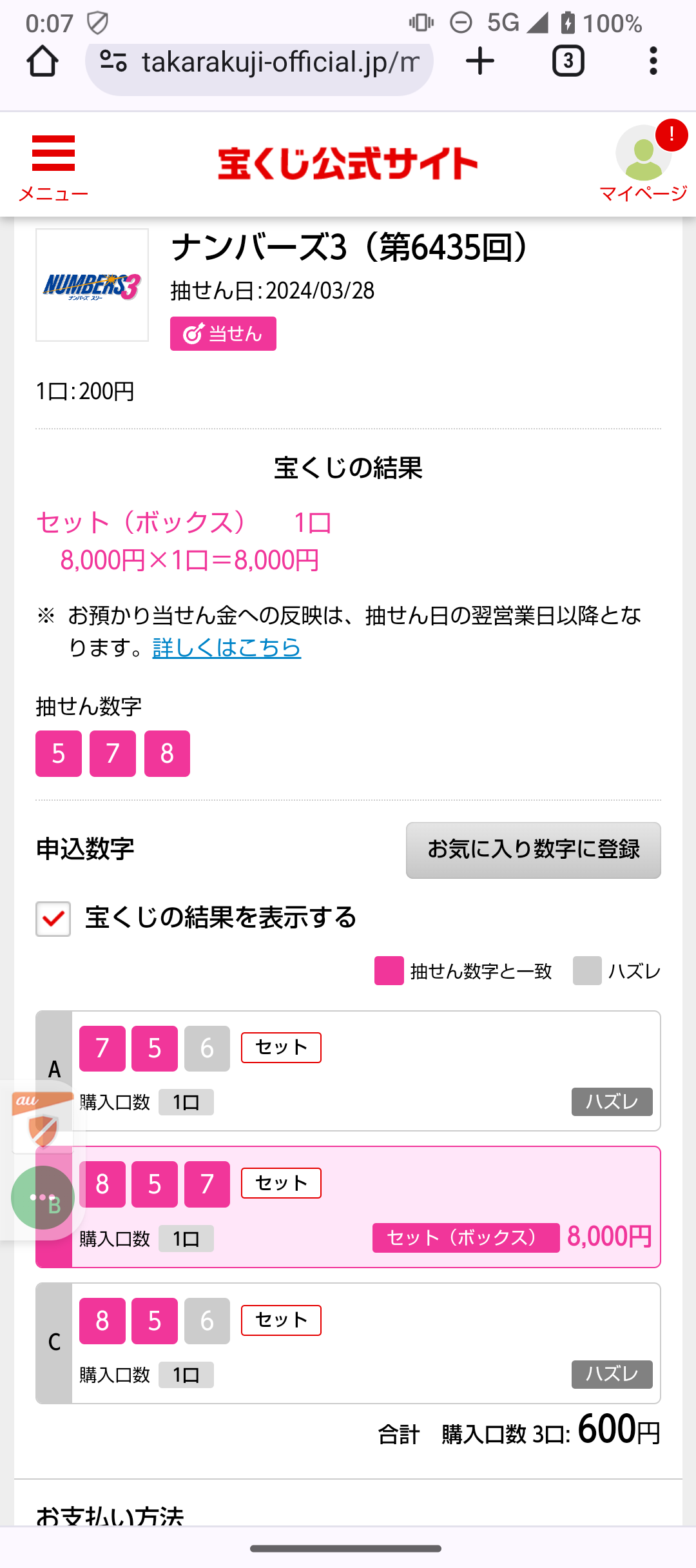Open the tab switcher showing 3 tabs
The image size is (696, 1568).
click(x=568, y=61)
